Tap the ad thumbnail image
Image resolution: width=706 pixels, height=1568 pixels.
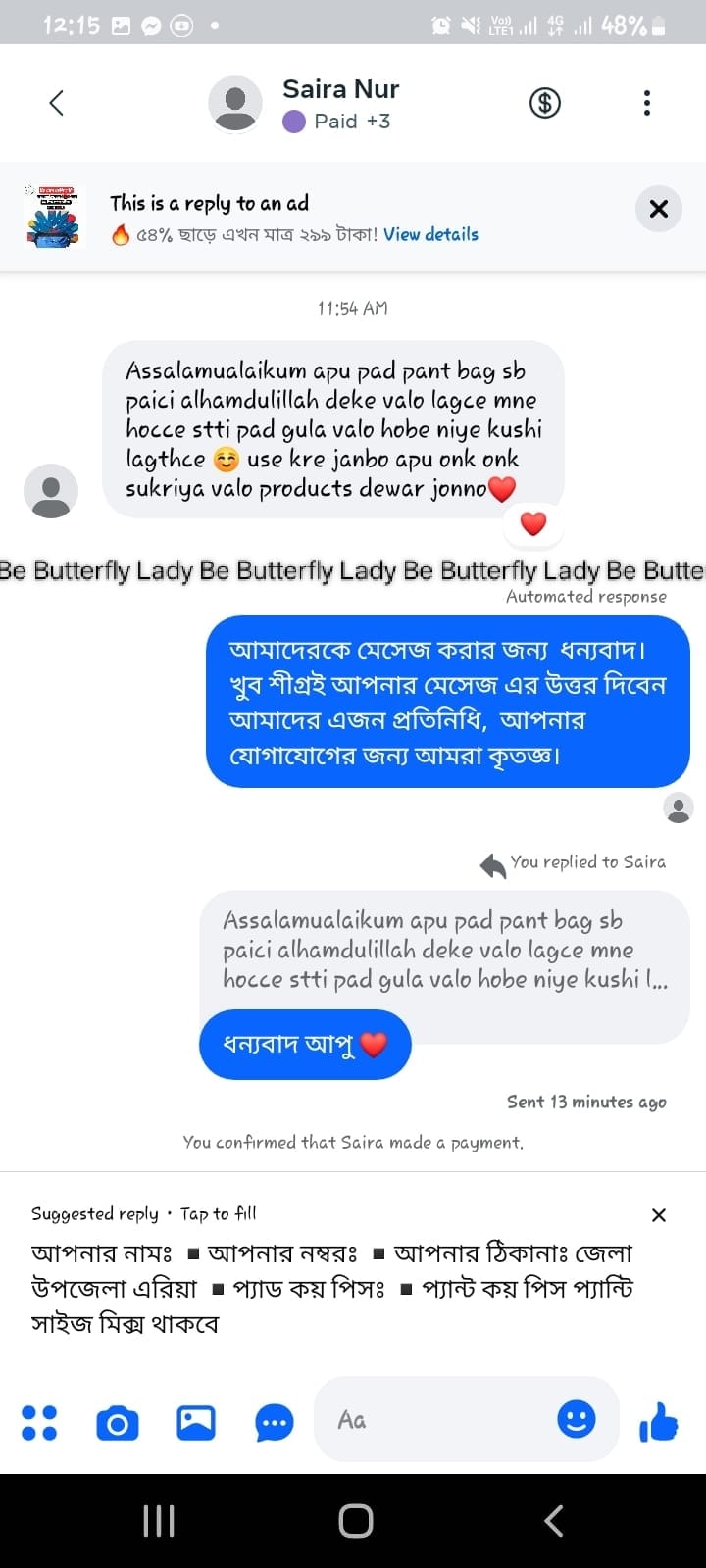tap(53, 217)
